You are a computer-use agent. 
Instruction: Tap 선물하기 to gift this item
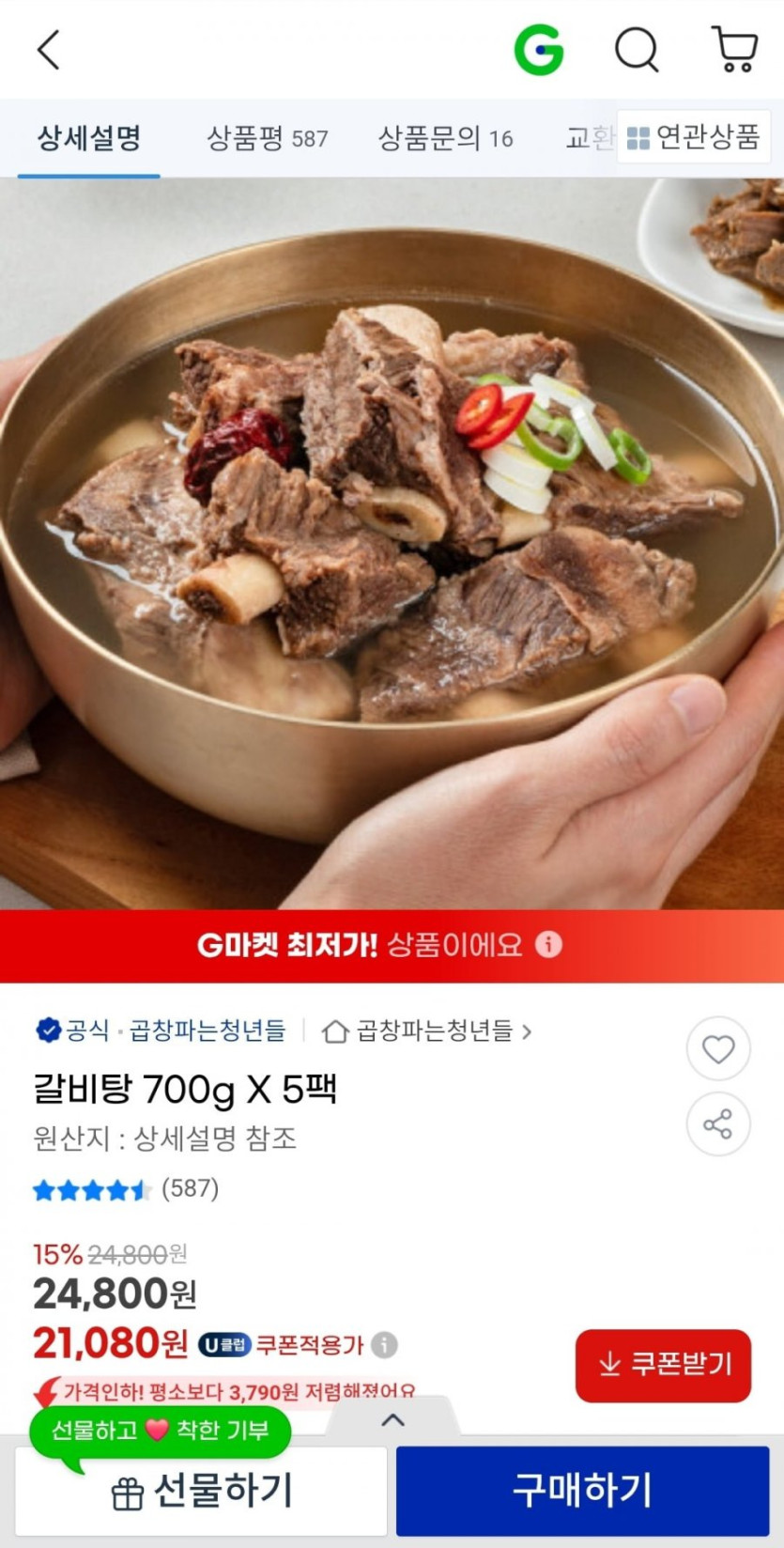pos(201,1491)
